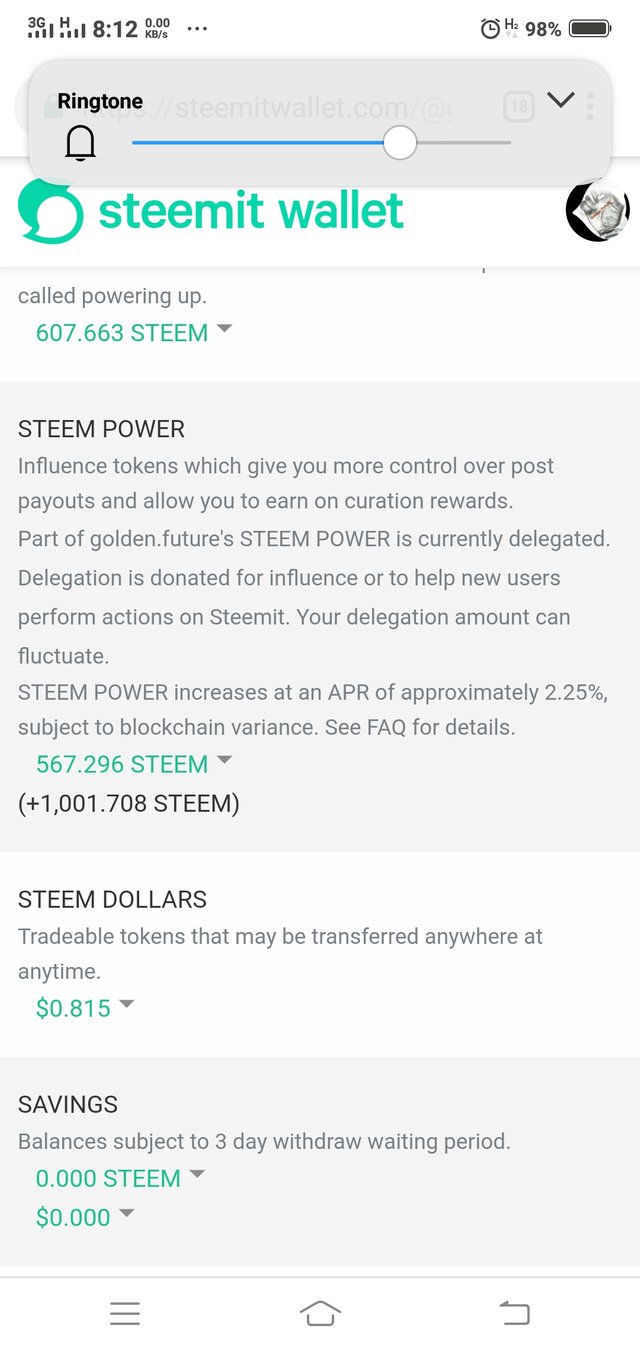Open the 607.663 STEEM dropdown
Viewport: 640px width, 1351px height.
pyautogui.click(x=133, y=332)
